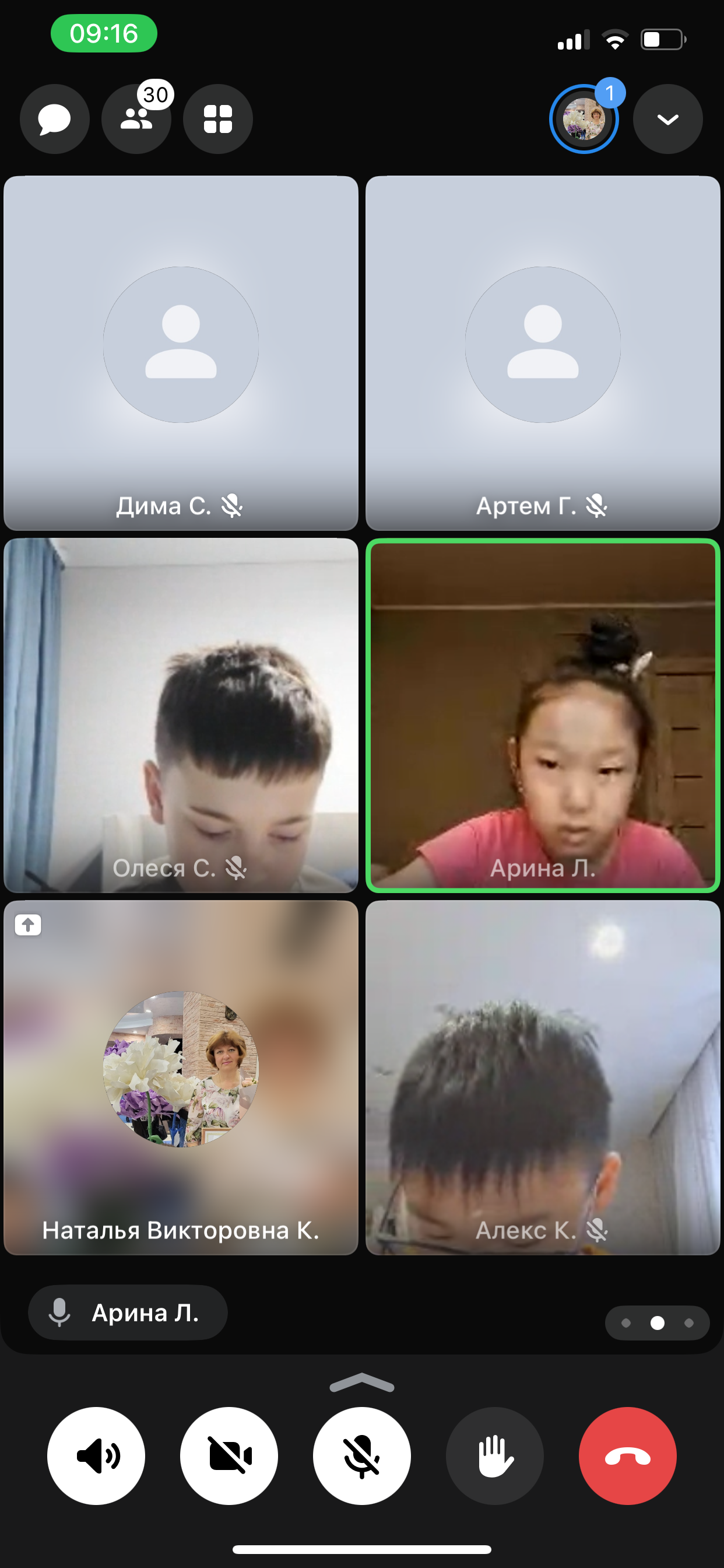Screen dimensions: 724x1568
Task: Open Алекс К. video tile
Action: coord(543,1077)
